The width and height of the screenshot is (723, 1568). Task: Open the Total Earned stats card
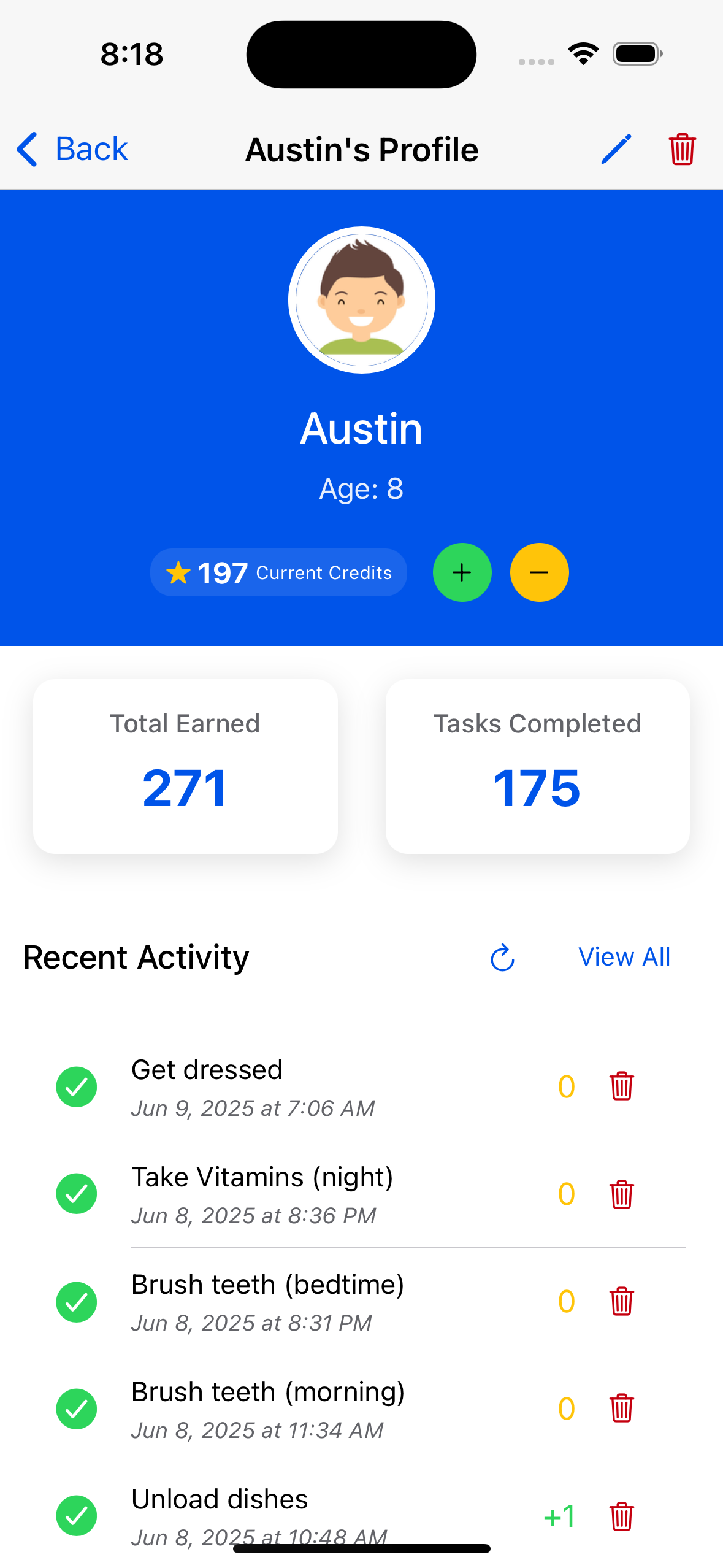(x=185, y=767)
